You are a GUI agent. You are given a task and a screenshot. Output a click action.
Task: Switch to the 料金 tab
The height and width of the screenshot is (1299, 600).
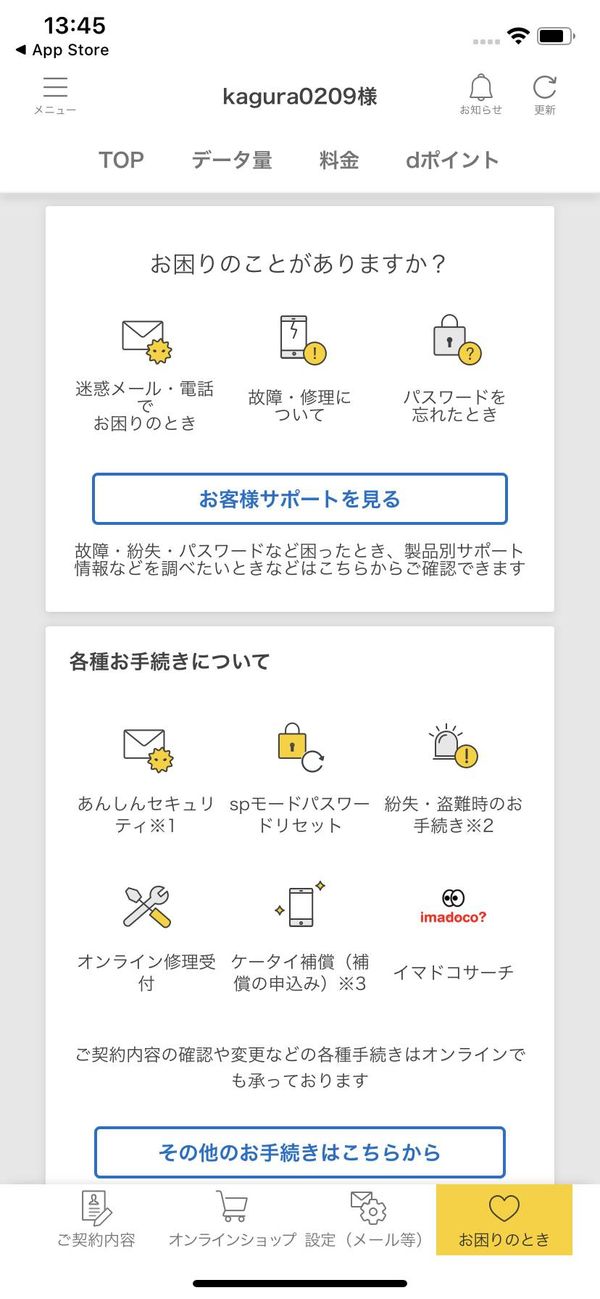tap(339, 160)
